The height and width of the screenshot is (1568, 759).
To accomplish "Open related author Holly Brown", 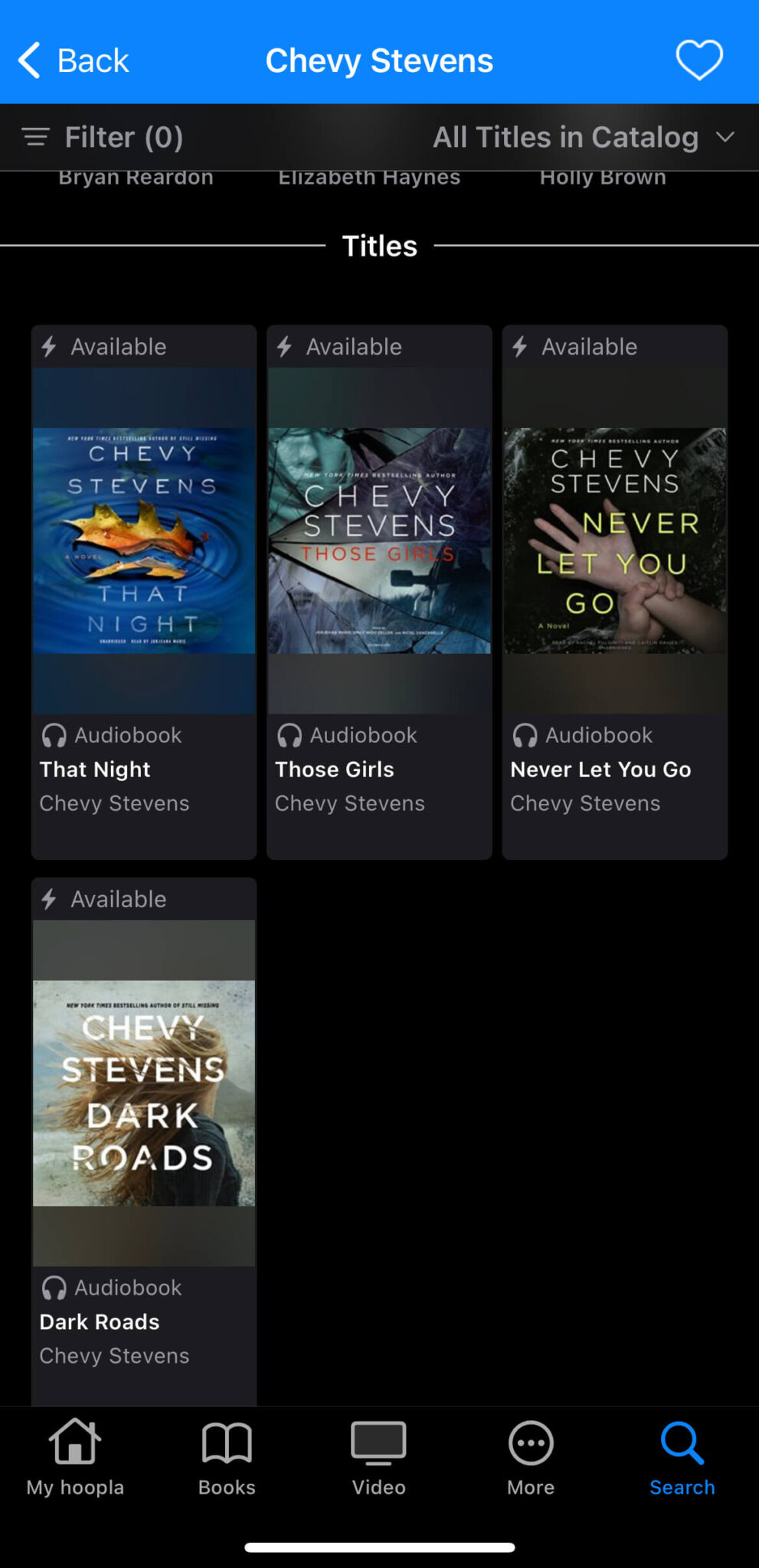I will coord(603,178).
